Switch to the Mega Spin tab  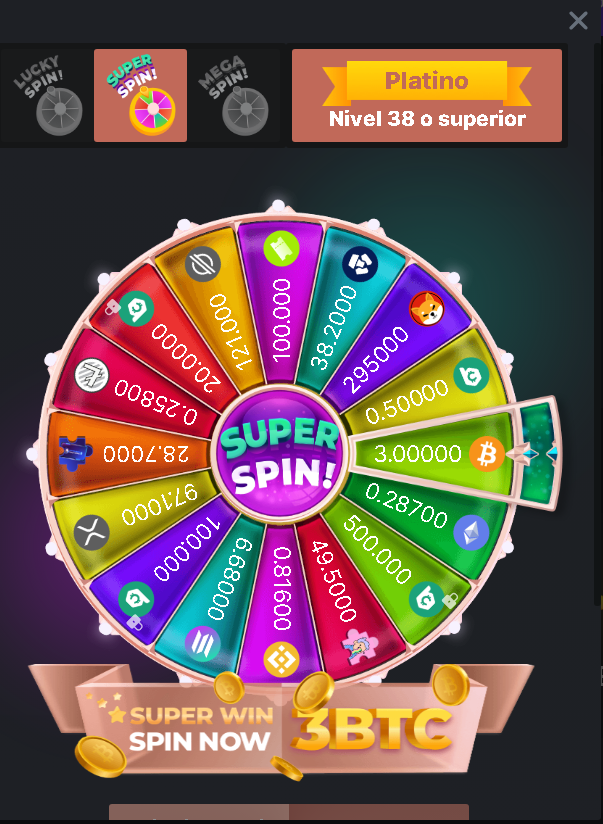pyautogui.click(x=234, y=96)
